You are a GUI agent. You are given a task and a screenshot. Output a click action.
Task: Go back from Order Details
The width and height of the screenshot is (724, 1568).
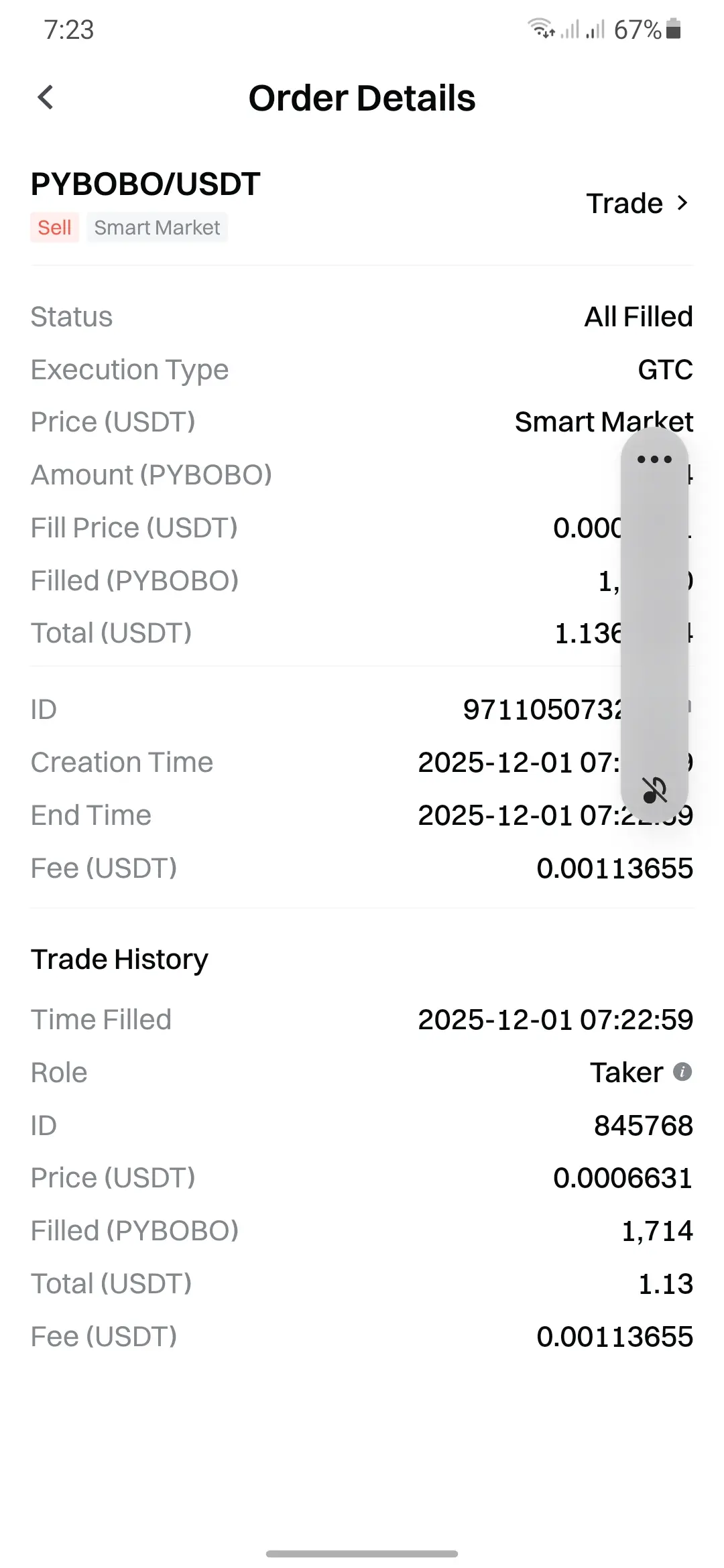pos(46,98)
